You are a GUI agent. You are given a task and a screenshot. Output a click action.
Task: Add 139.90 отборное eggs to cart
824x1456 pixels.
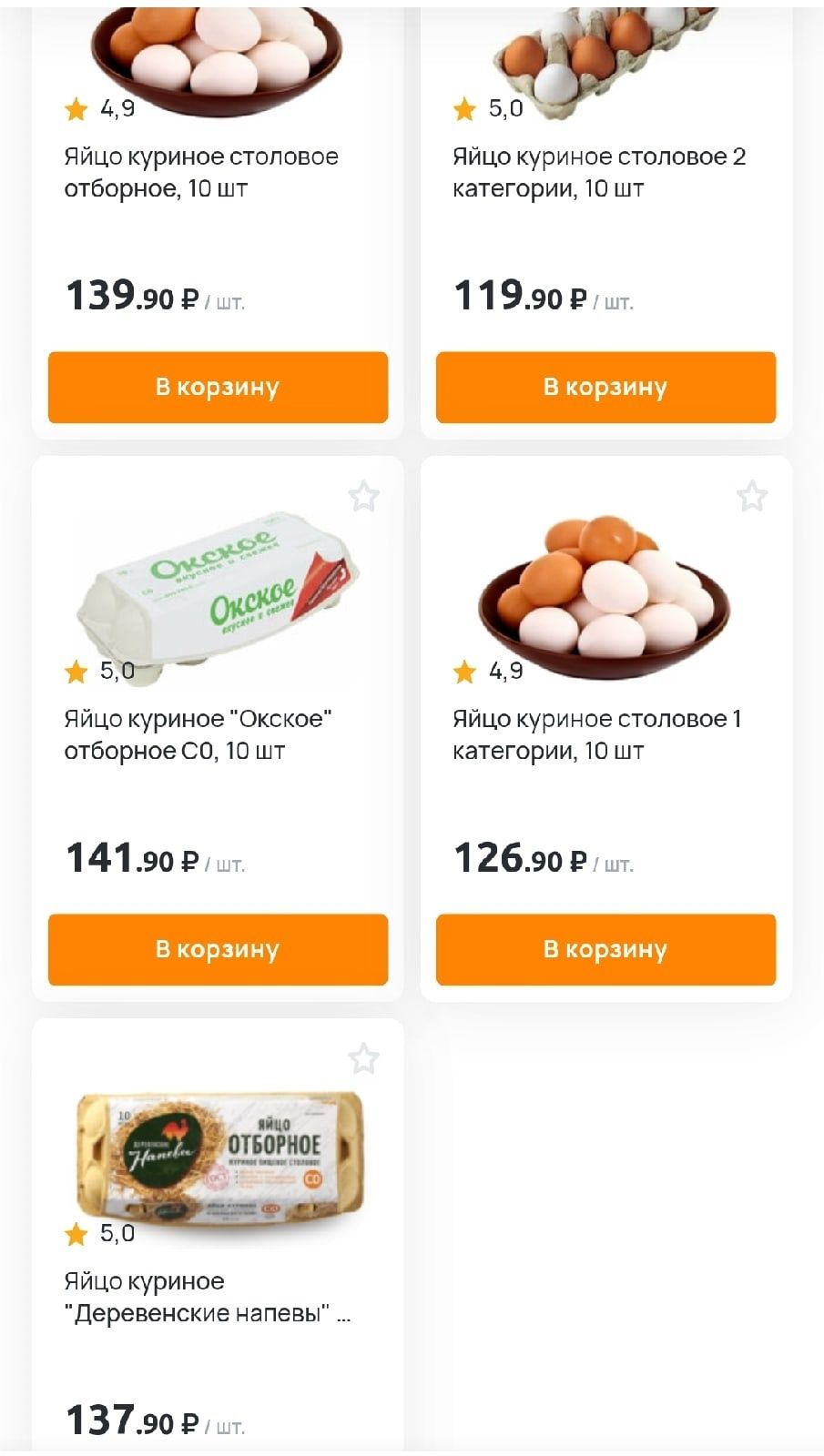218,387
